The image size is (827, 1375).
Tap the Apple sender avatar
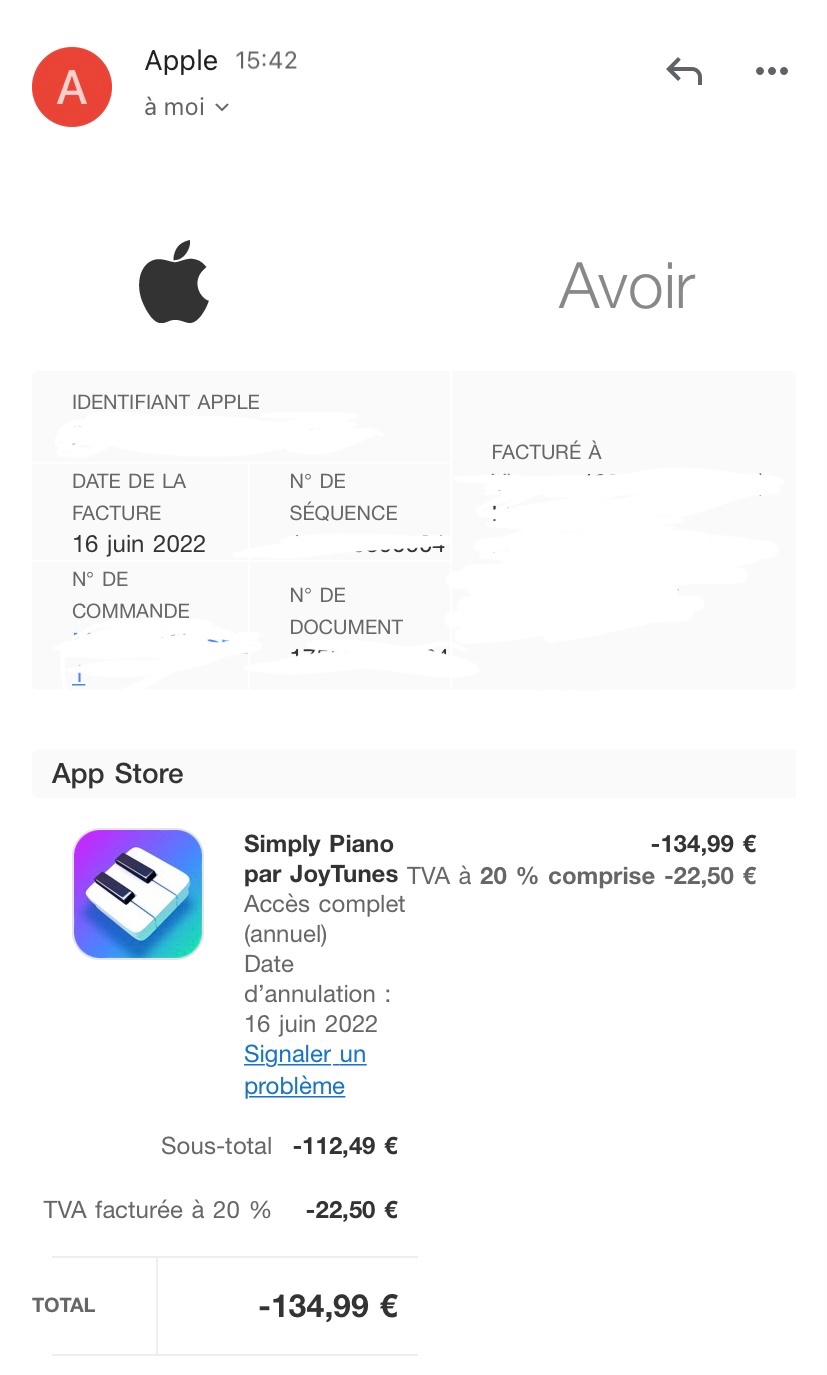tap(72, 87)
